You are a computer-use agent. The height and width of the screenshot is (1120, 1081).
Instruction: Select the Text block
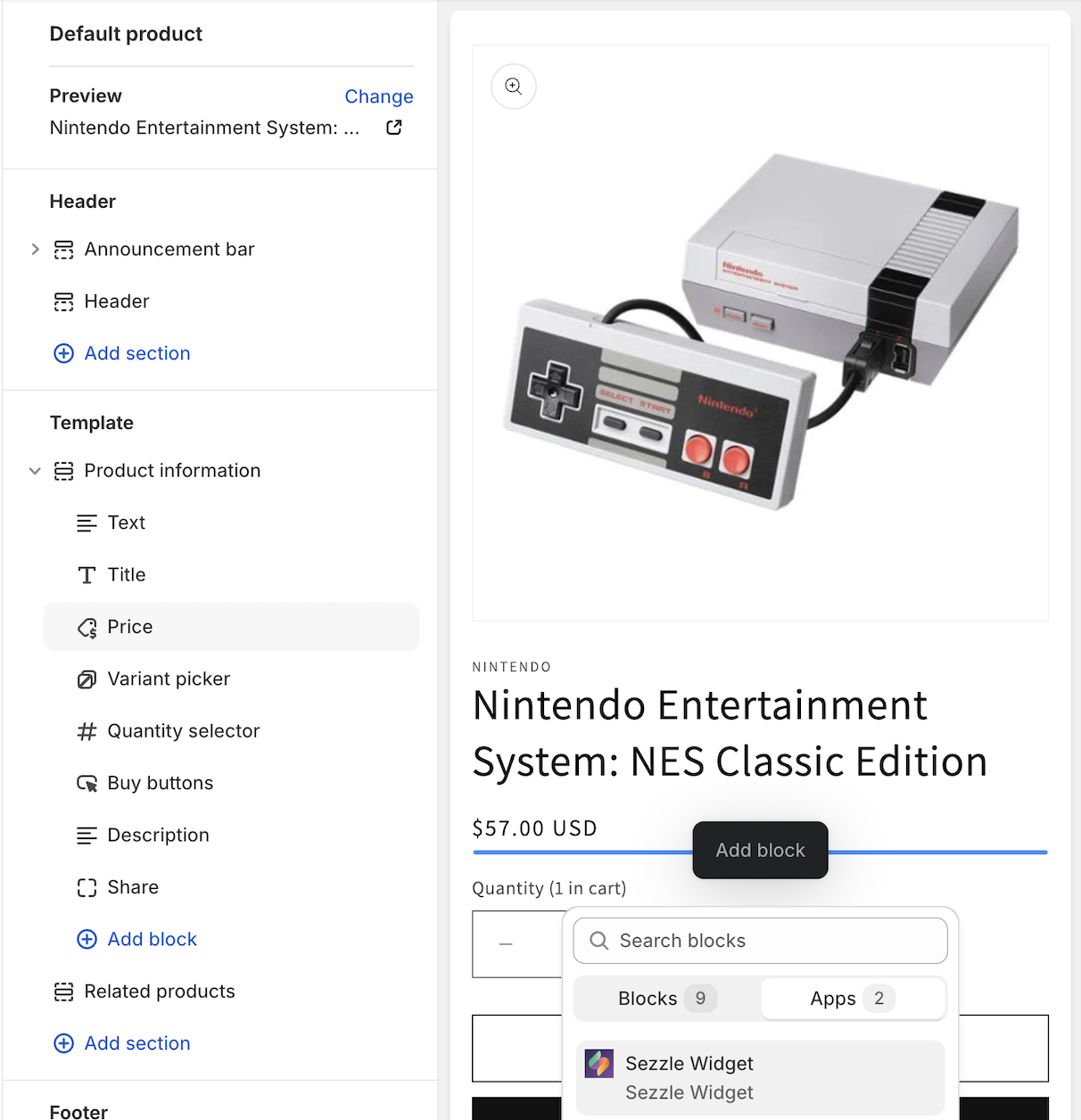(126, 523)
